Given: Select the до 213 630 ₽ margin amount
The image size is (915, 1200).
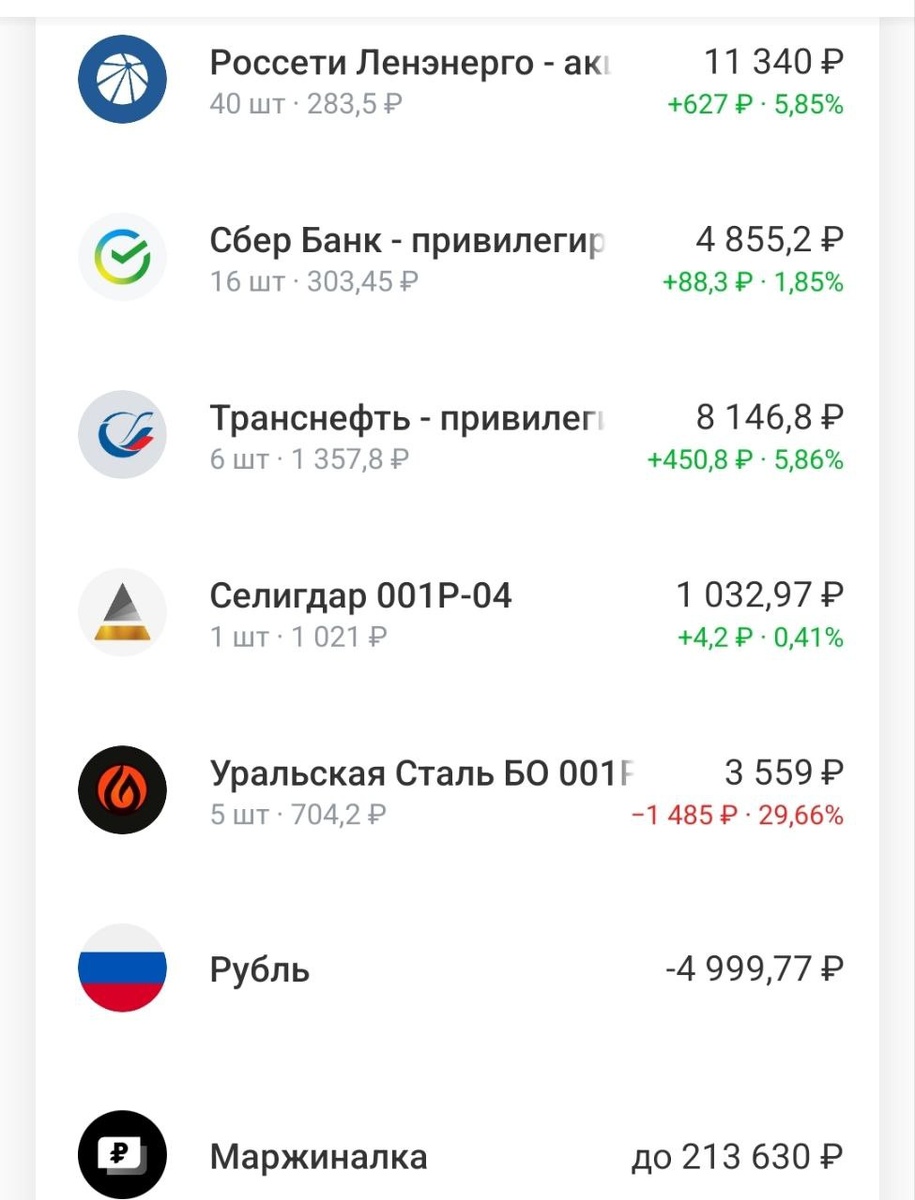Looking at the screenshot, I should 736,1155.
